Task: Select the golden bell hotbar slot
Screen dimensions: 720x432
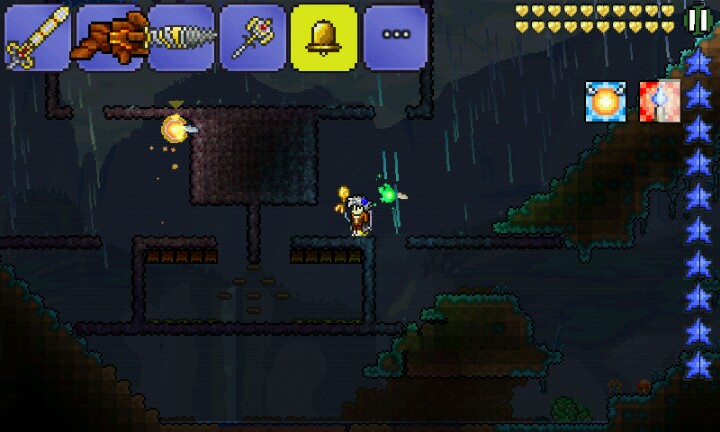Action: pos(324,38)
